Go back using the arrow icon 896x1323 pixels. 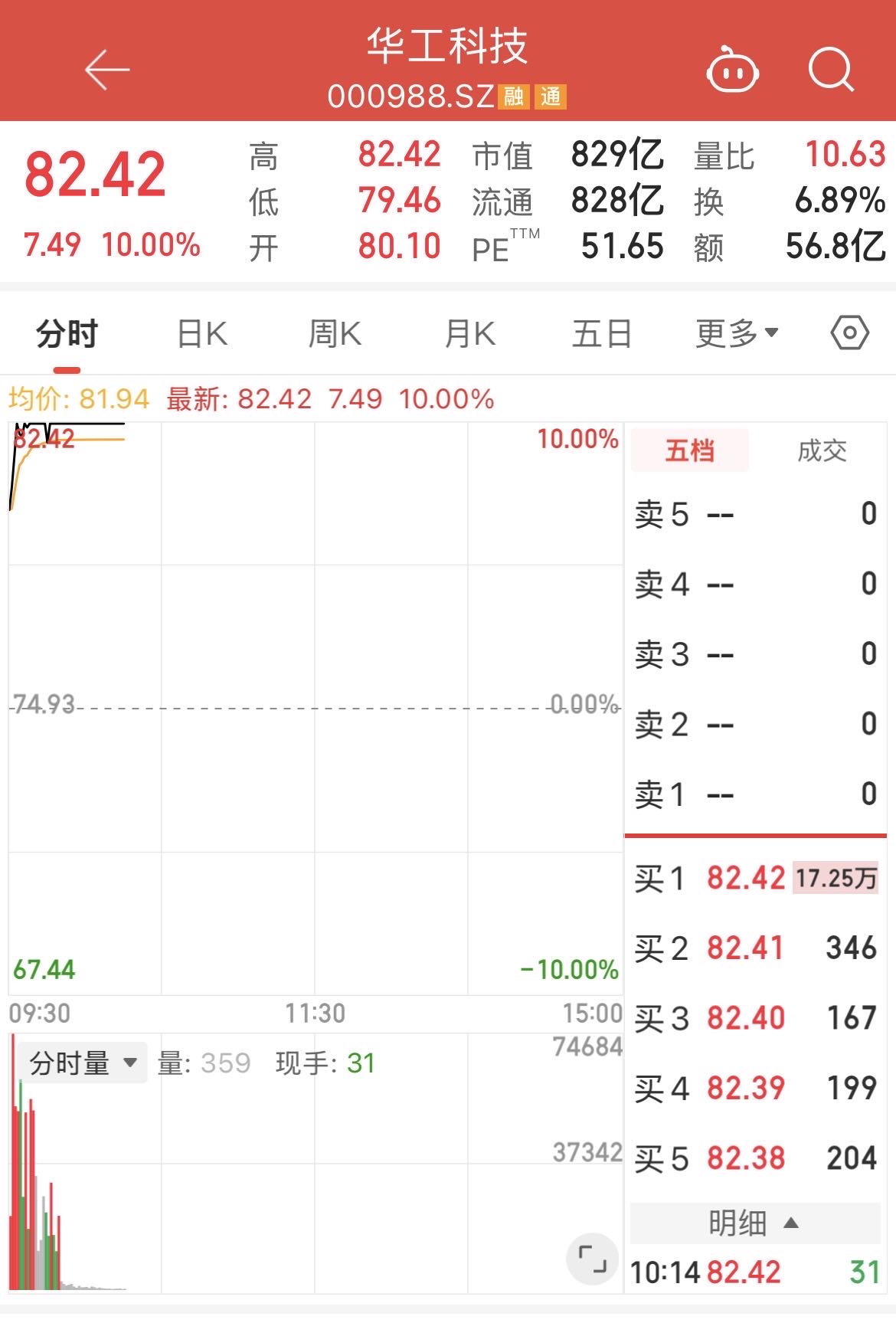(106, 70)
